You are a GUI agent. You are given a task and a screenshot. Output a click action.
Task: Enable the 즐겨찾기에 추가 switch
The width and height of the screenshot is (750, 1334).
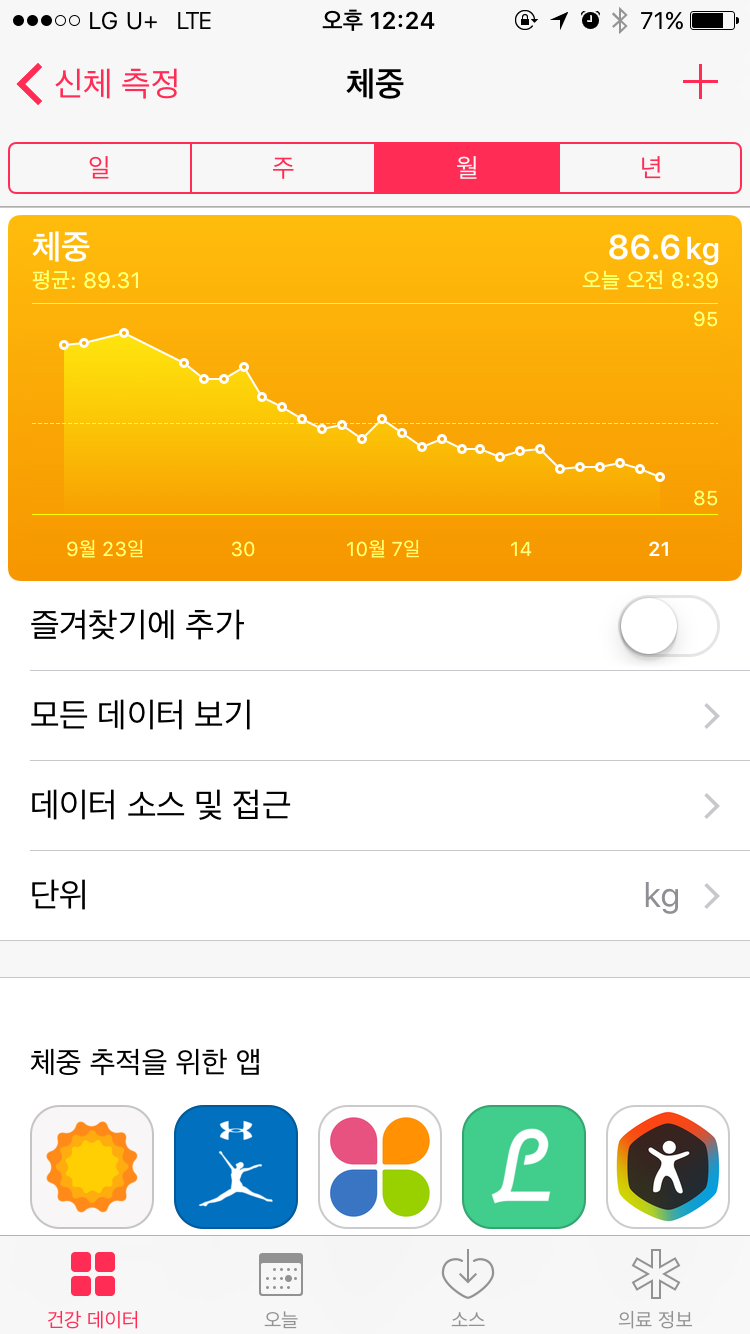point(668,626)
